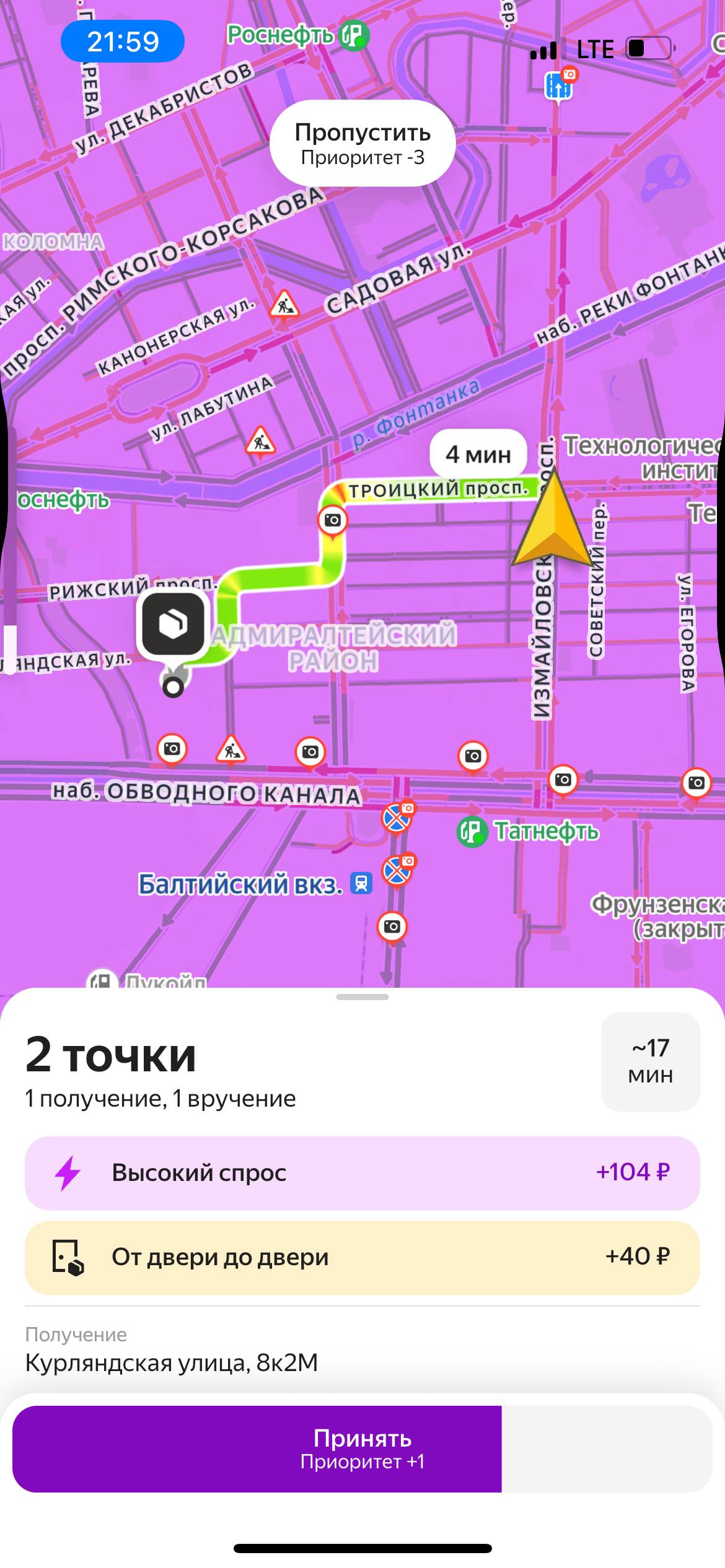Open the От двери до двери row

(362, 1257)
